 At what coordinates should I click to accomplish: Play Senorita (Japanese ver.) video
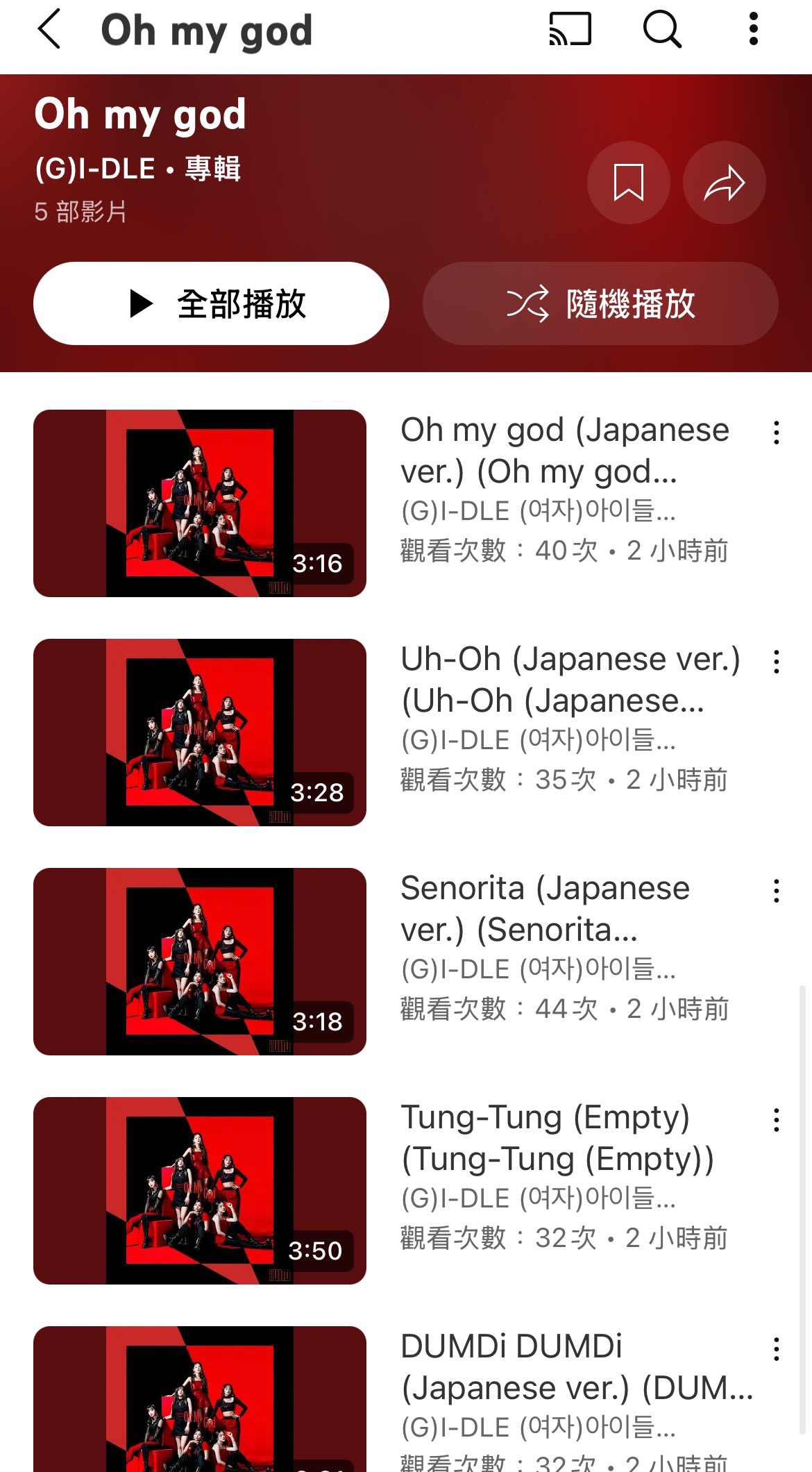[200, 962]
